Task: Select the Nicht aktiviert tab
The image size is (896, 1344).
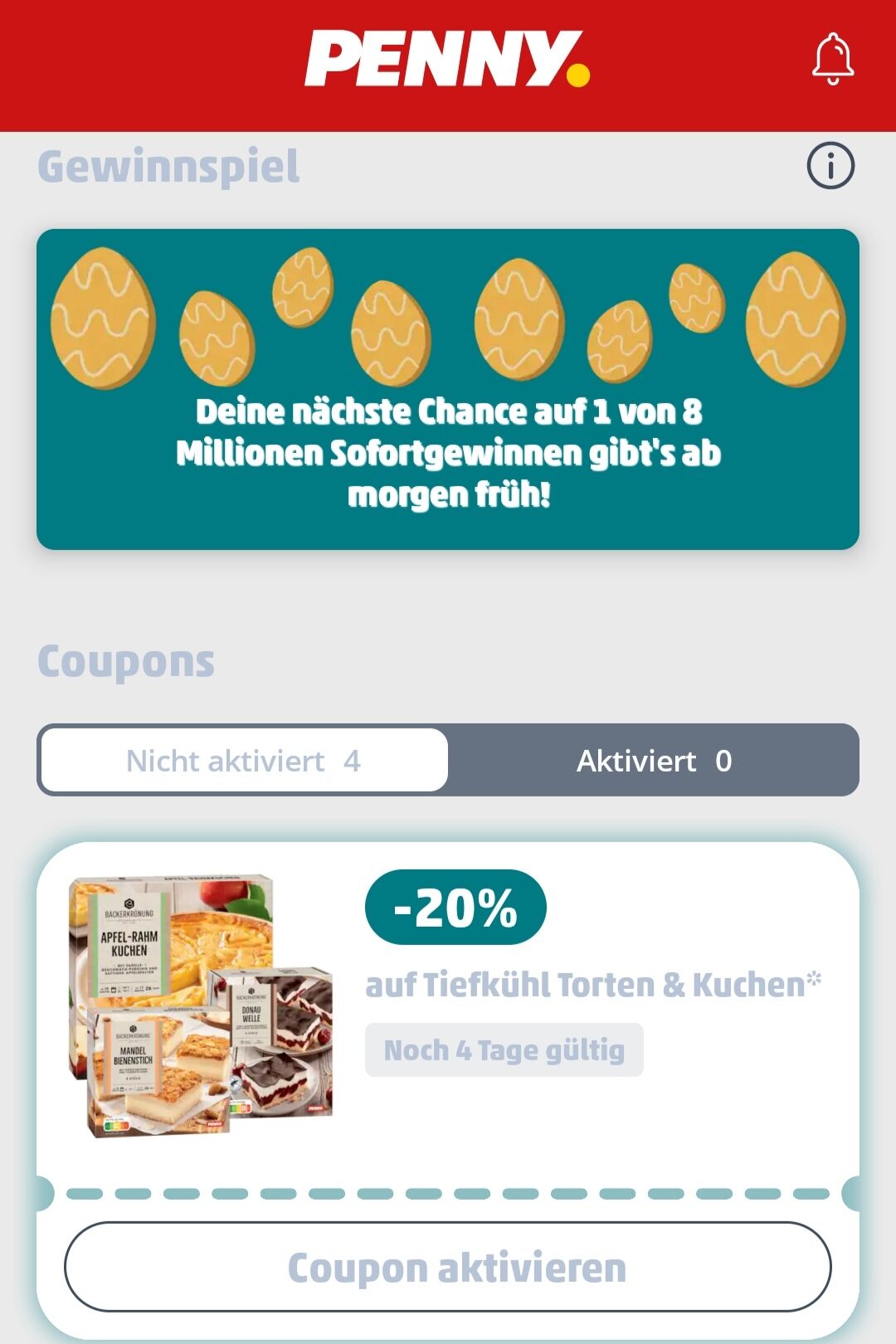Action: click(x=244, y=761)
